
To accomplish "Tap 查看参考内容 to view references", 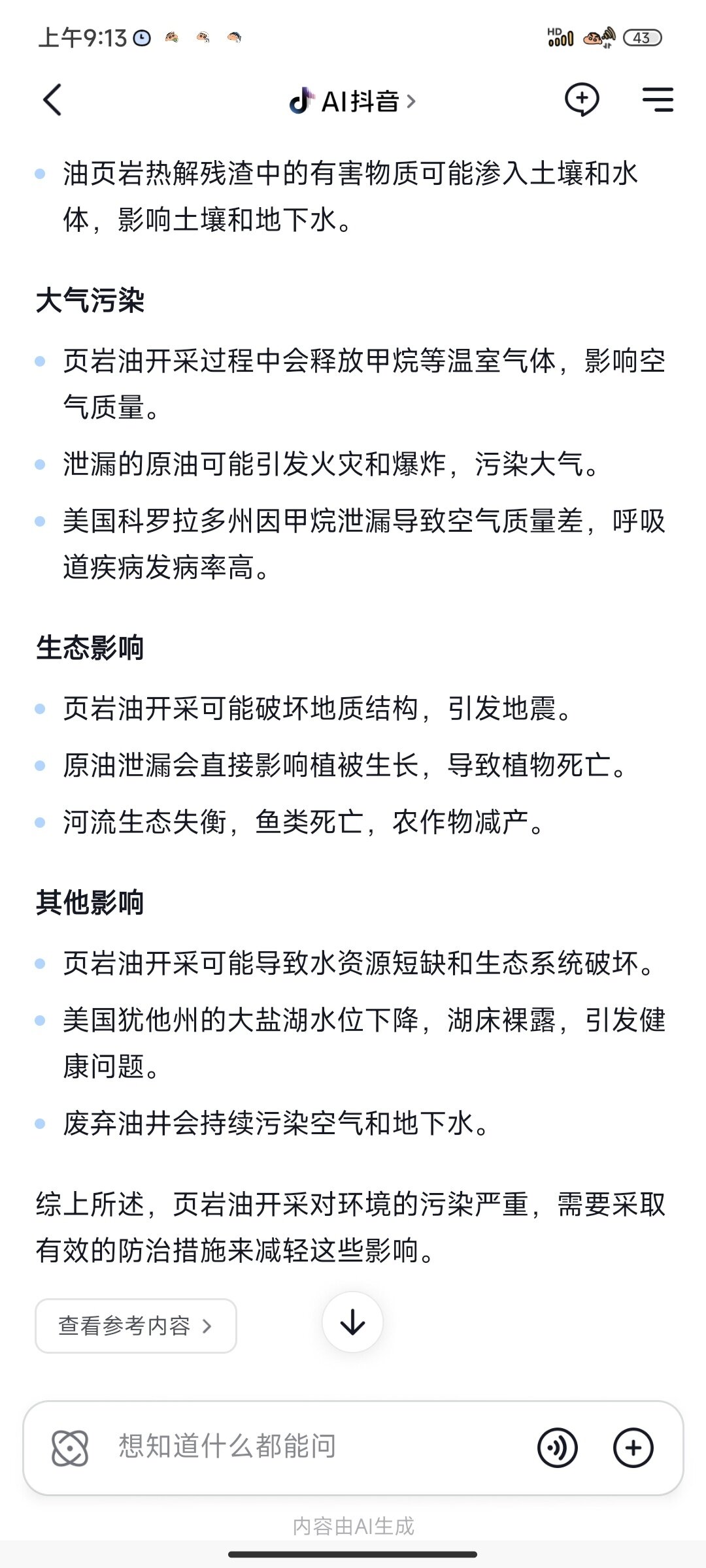I will 136,1326.
